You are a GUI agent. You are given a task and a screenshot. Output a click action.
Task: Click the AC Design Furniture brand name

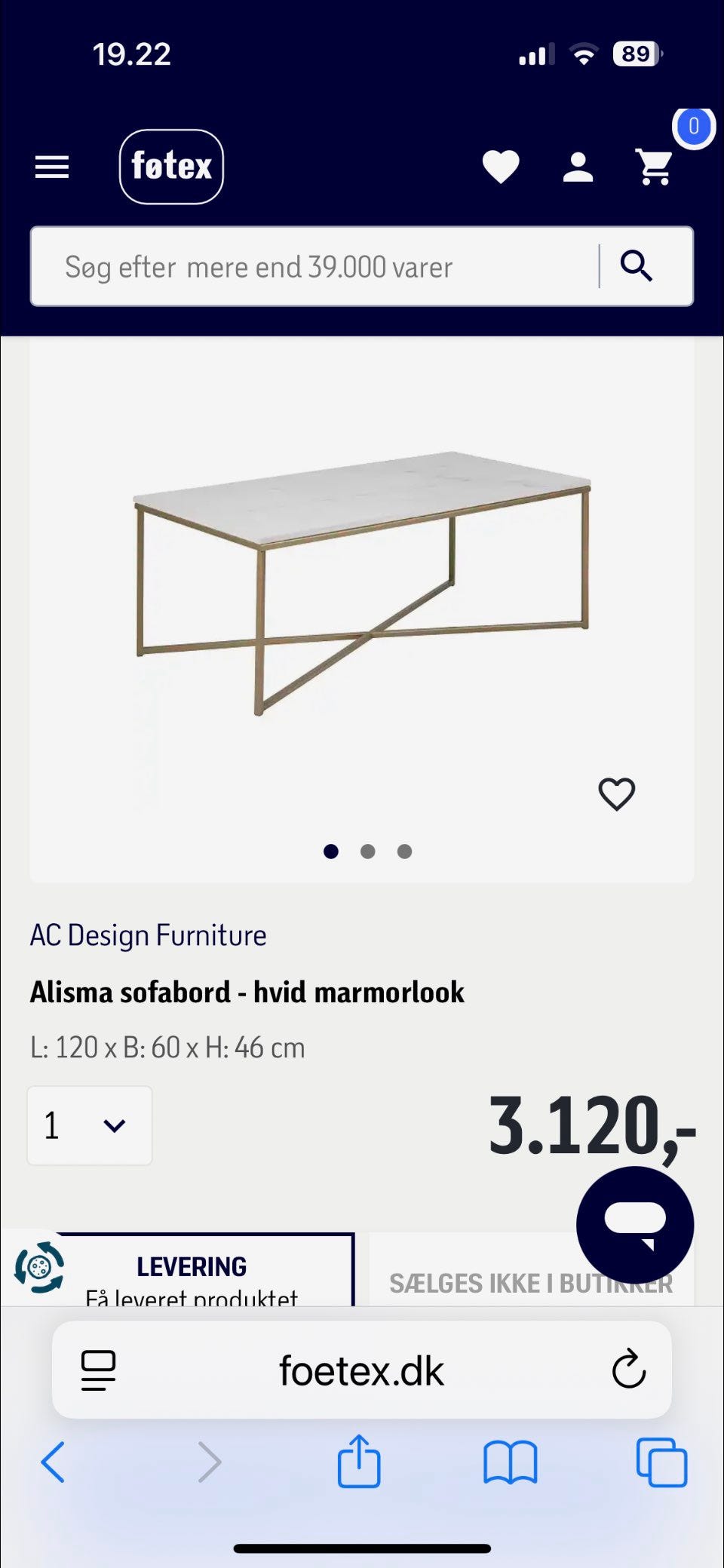click(149, 935)
